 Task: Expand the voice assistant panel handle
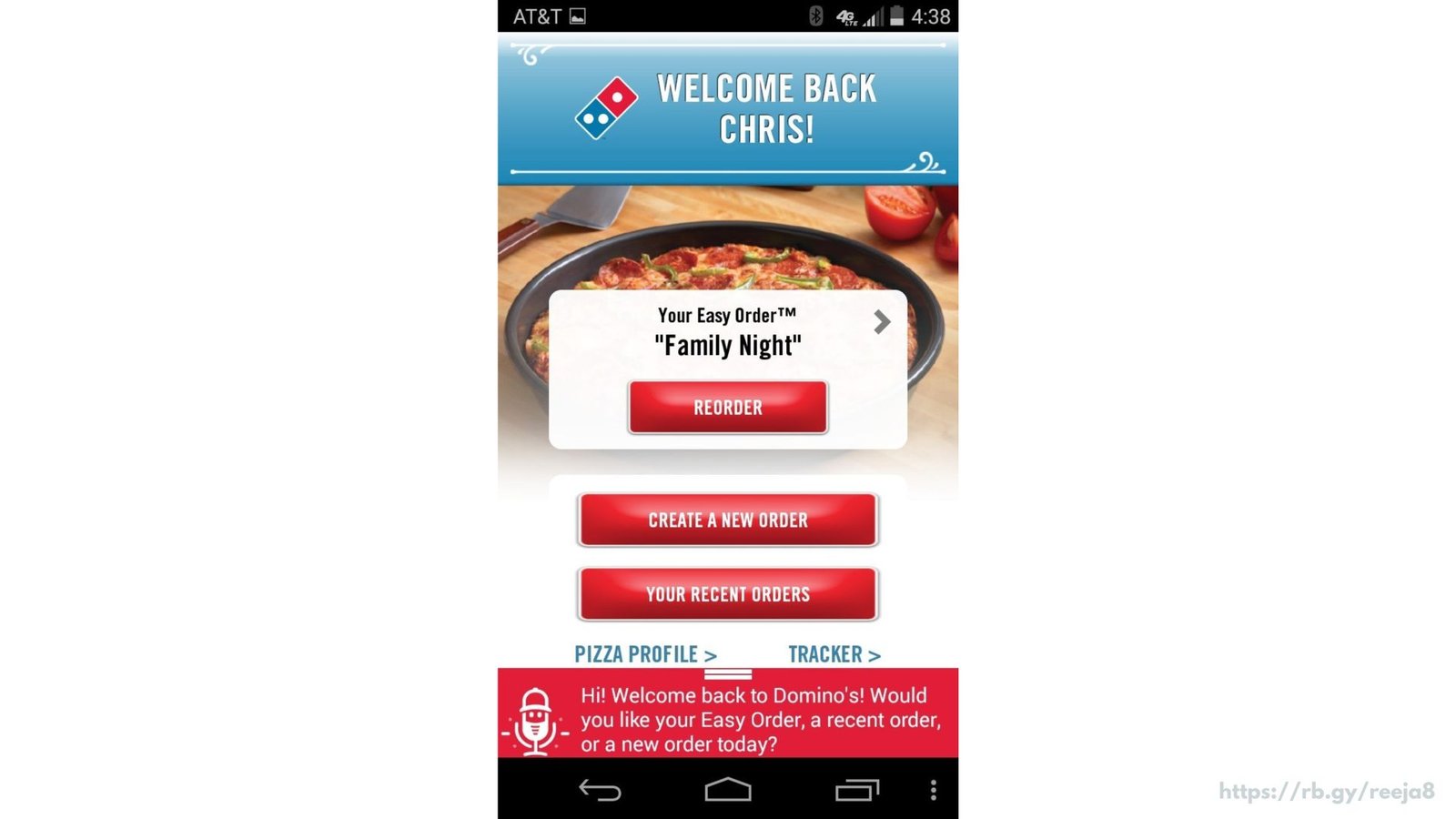tap(727, 674)
